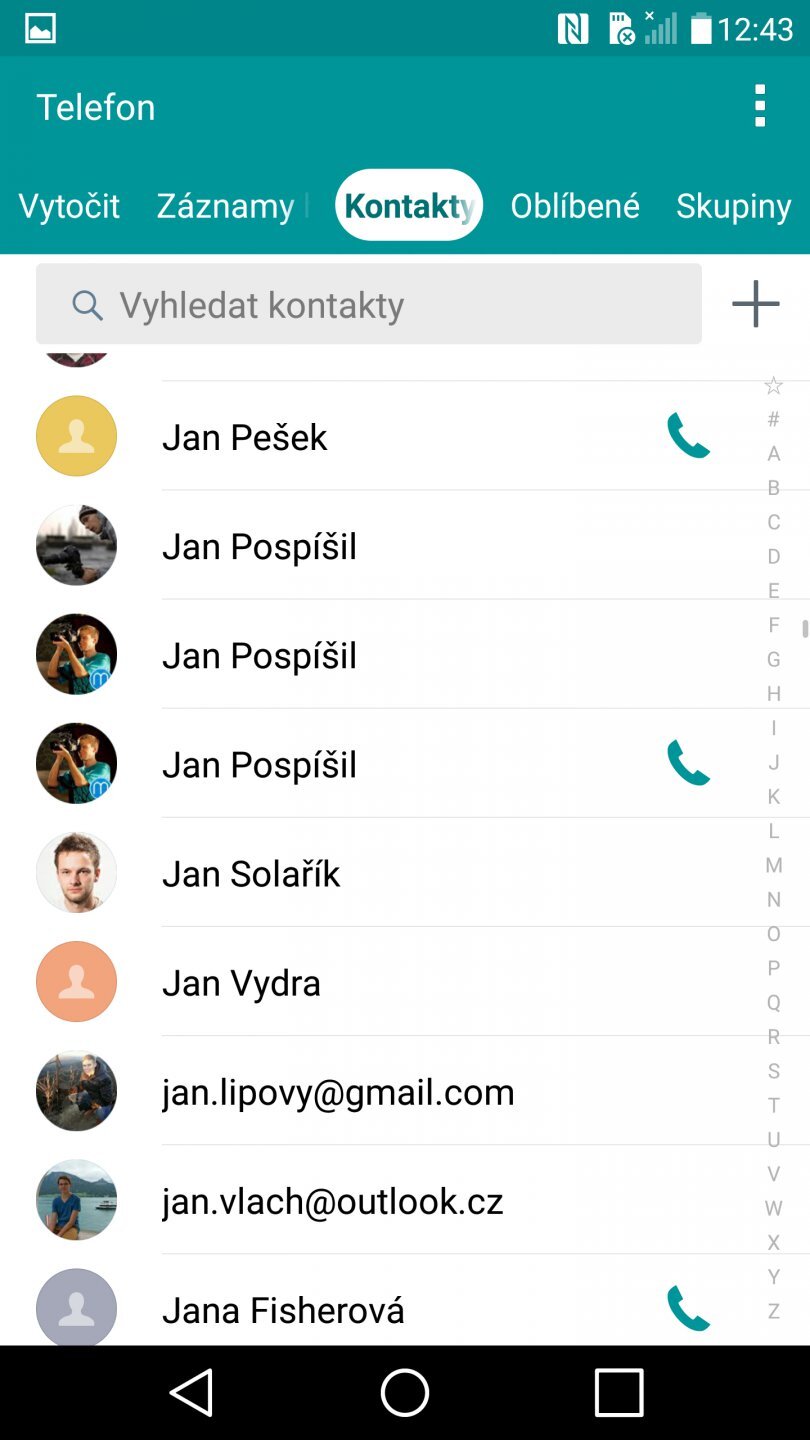The image size is (810, 1440).
Task: Go back with the system back button
Action: point(191,1392)
